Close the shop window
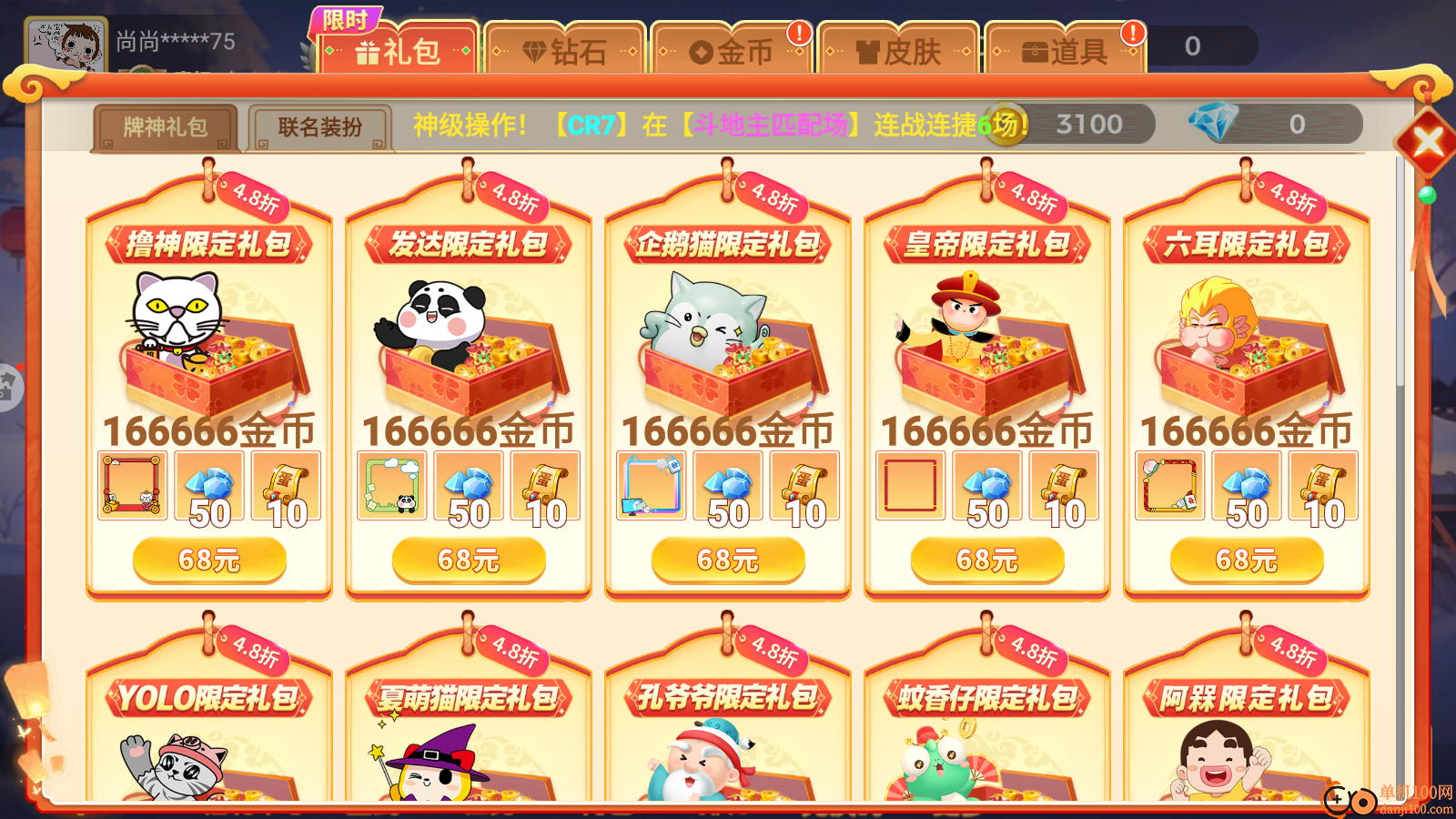The height and width of the screenshot is (819, 1456). (x=1427, y=142)
